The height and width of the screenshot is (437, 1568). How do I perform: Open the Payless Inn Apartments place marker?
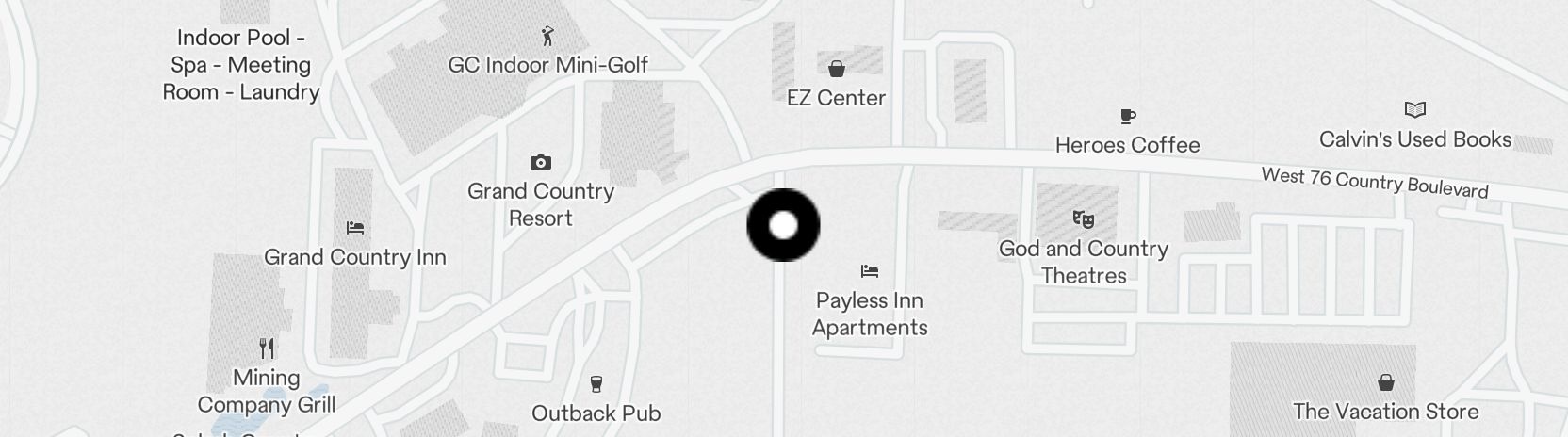[870, 271]
